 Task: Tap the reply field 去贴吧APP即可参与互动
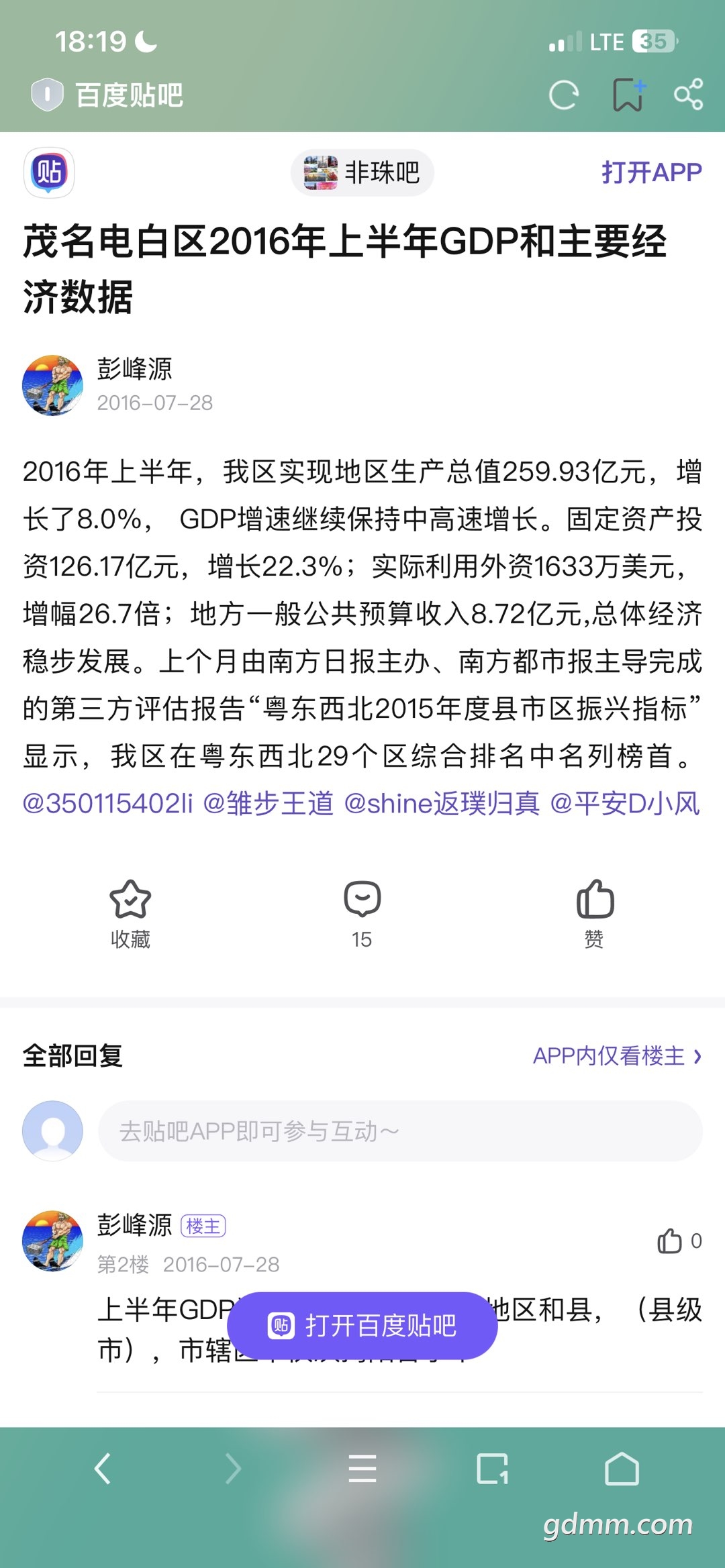pos(400,1131)
